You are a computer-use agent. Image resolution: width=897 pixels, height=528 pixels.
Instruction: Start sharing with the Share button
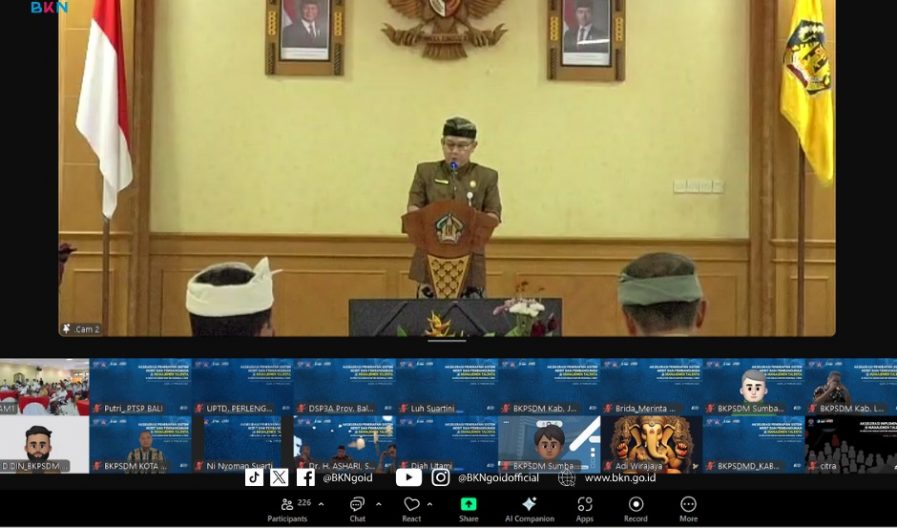point(468,508)
